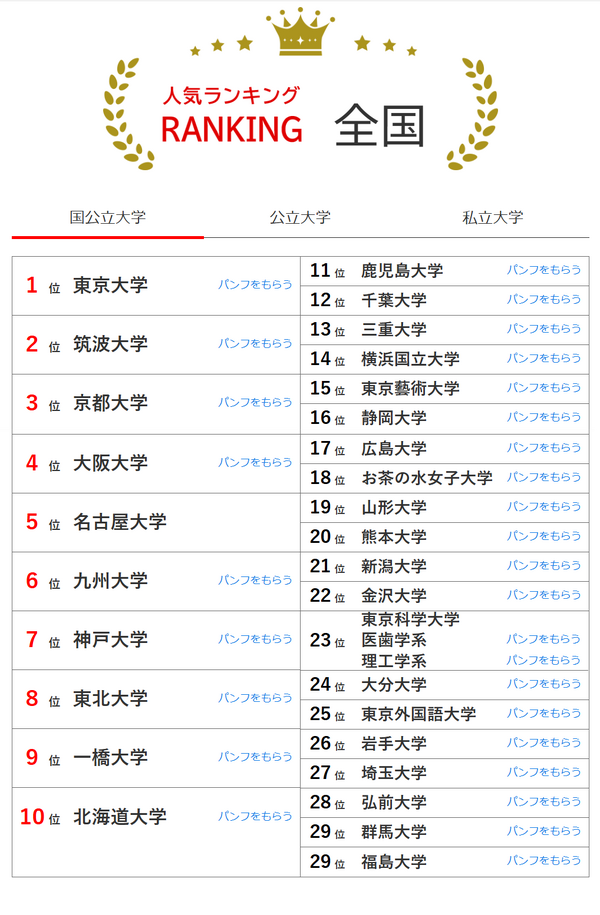This screenshot has width=600, height=915.
Task: Request the pamphlet for 横浜国立大学
Action: tap(543, 359)
